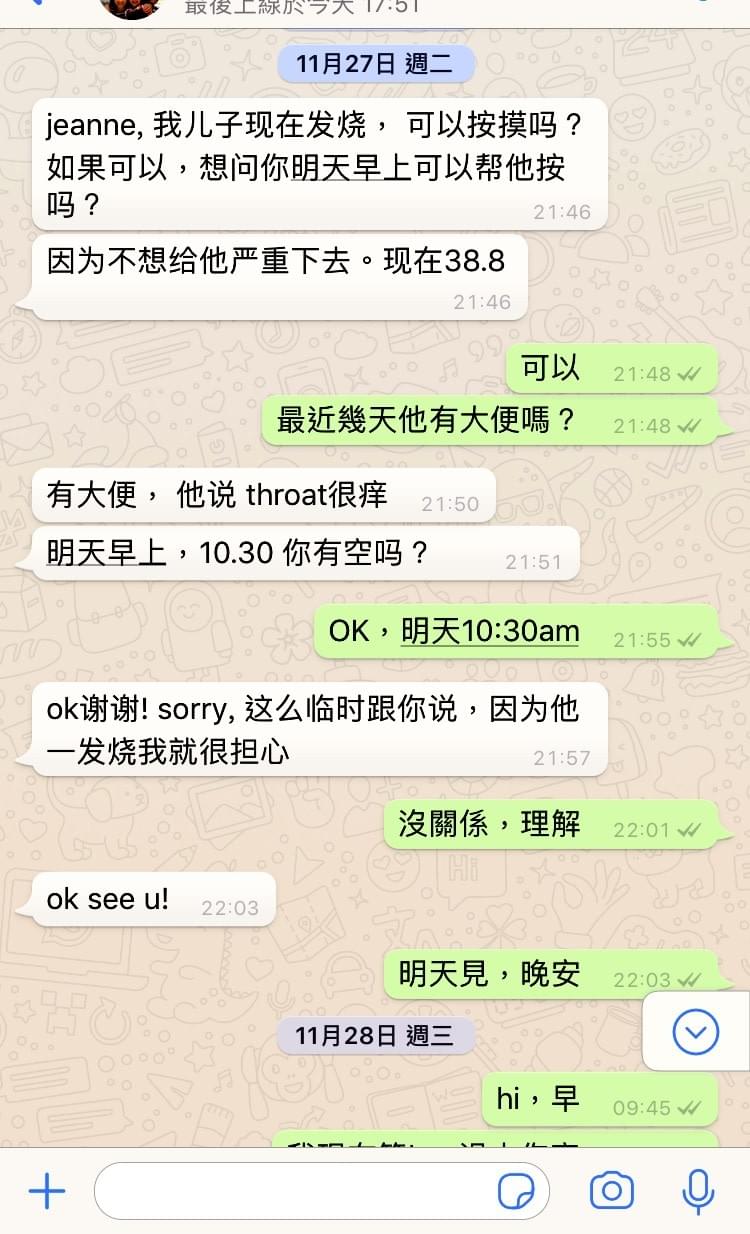Image resolution: width=750 pixels, height=1234 pixels.
Task: Tap the microphone voice message icon
Action: coord(698,1190)
